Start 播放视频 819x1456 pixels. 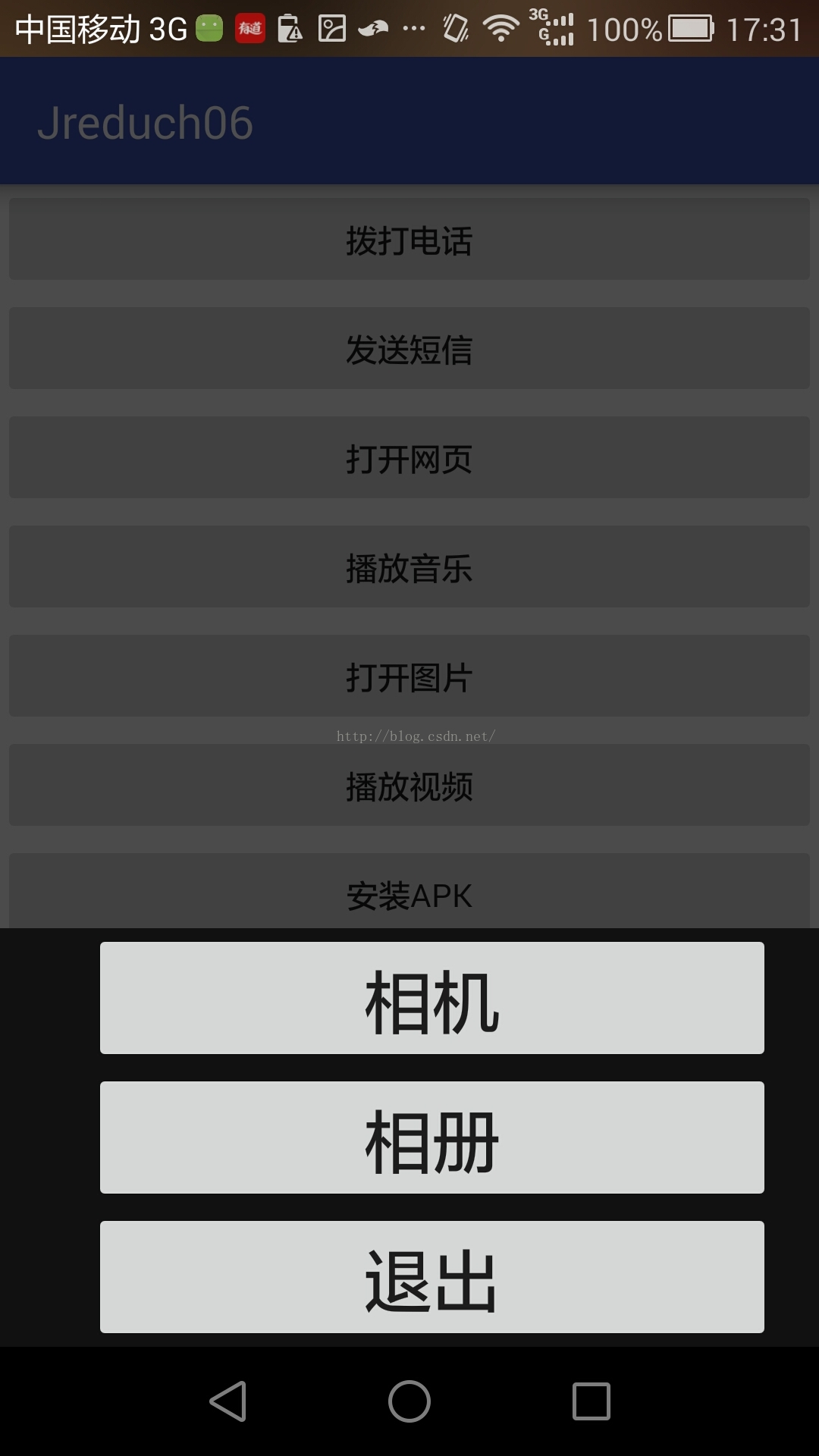click(x=409, y=786)
